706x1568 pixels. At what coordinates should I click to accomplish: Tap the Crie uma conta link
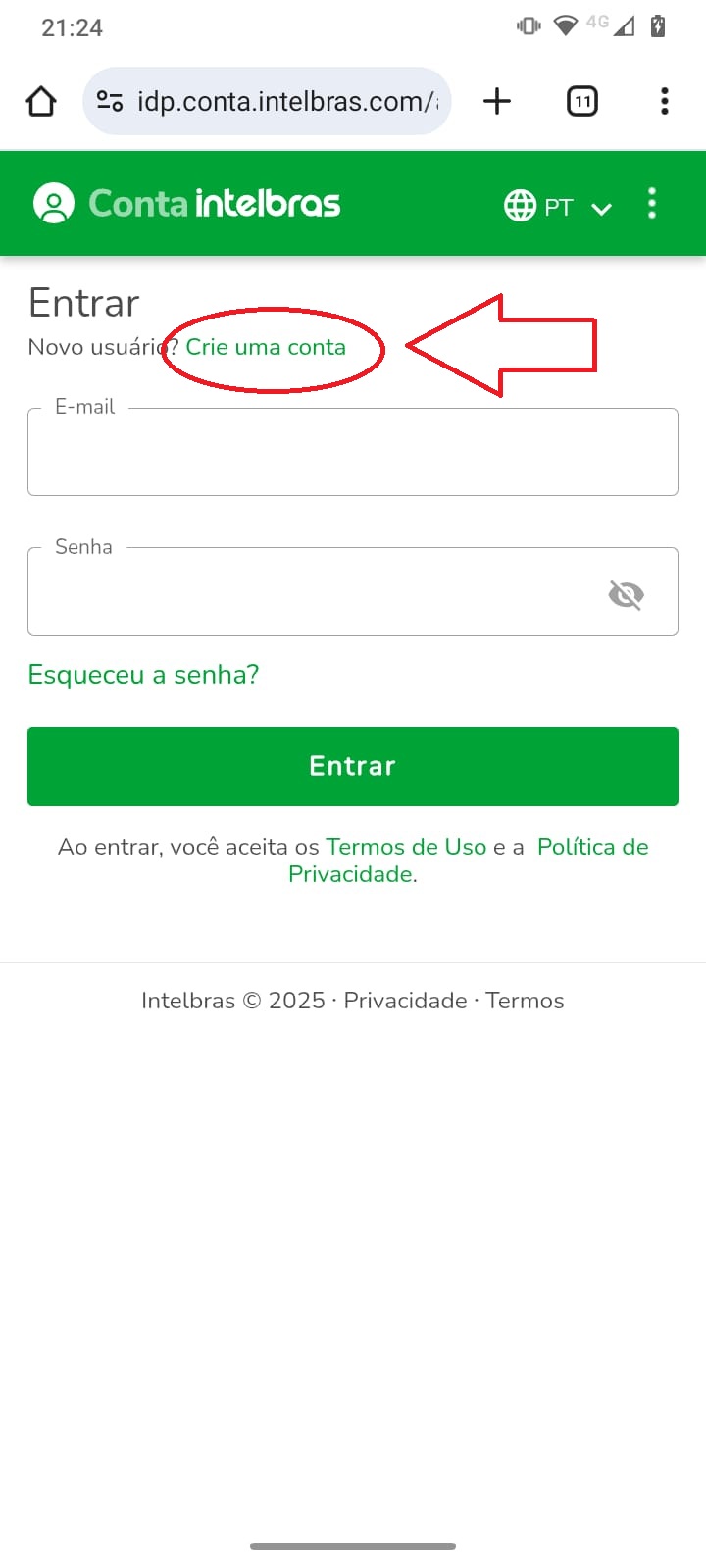click(x=266, y=347)
